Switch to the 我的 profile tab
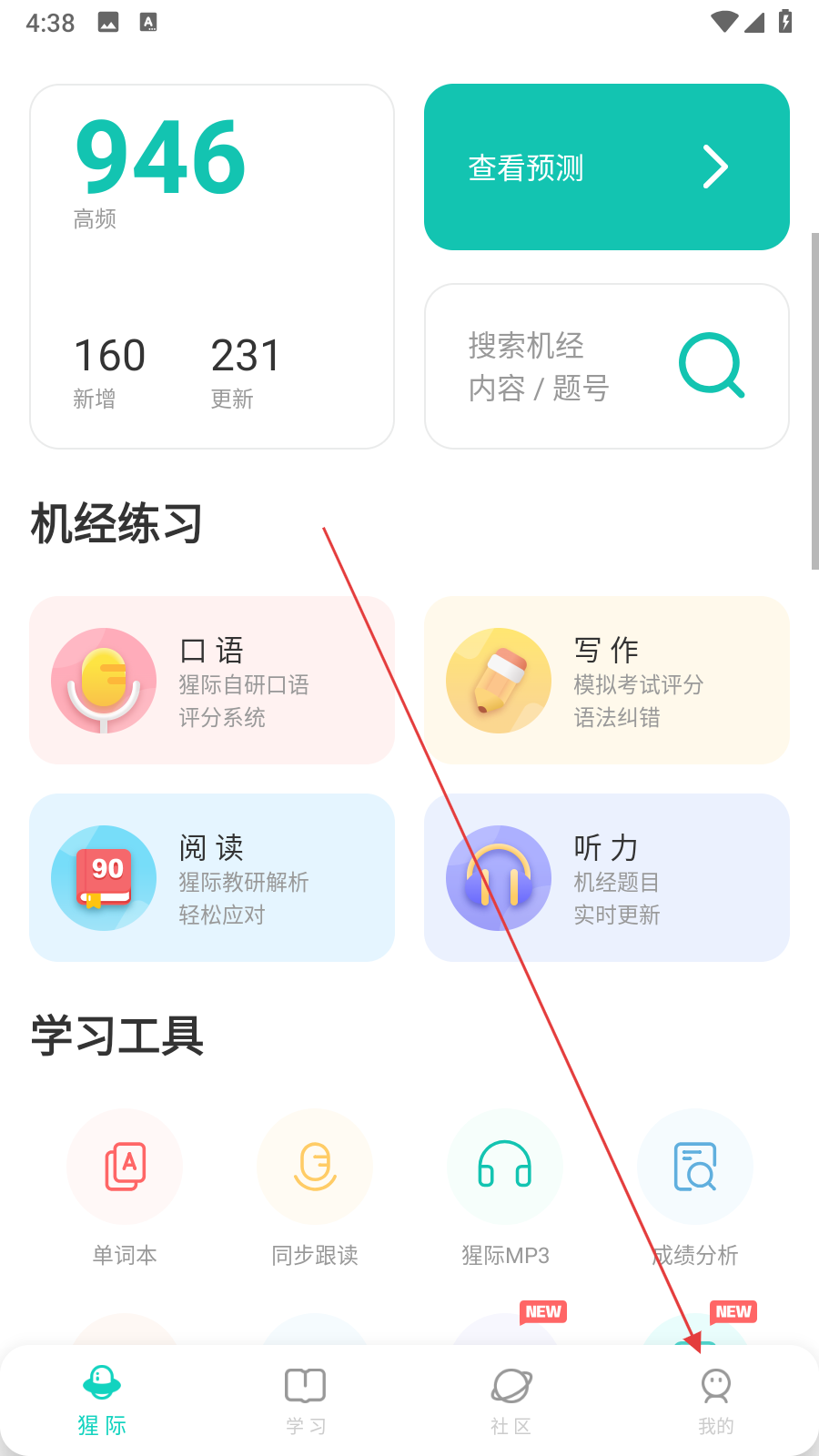Viewport: 819px width, 1456px height. (716, 1401)
